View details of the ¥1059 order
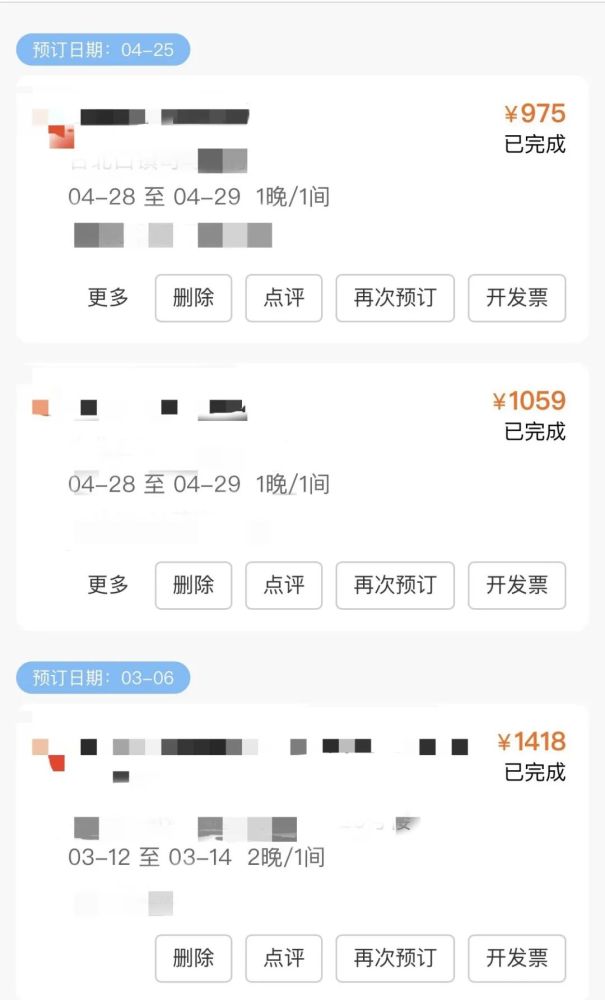The width and height of the screenshot is (605, 1000). click(300, 484)
